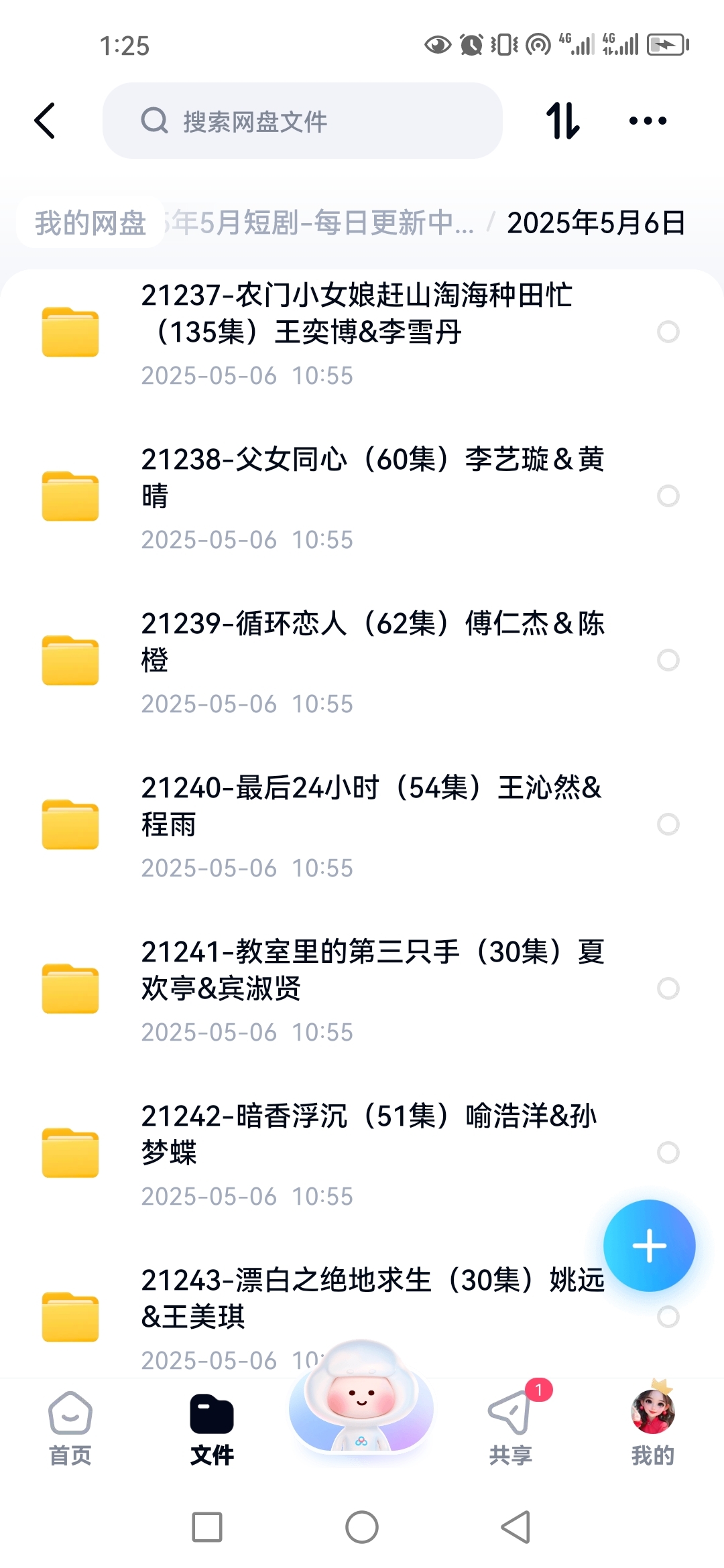Tick the circle beside 21240-最后24小时
Image resolution: width=724 pixels, height=1568 pixels.
click(x=668, y=824)
